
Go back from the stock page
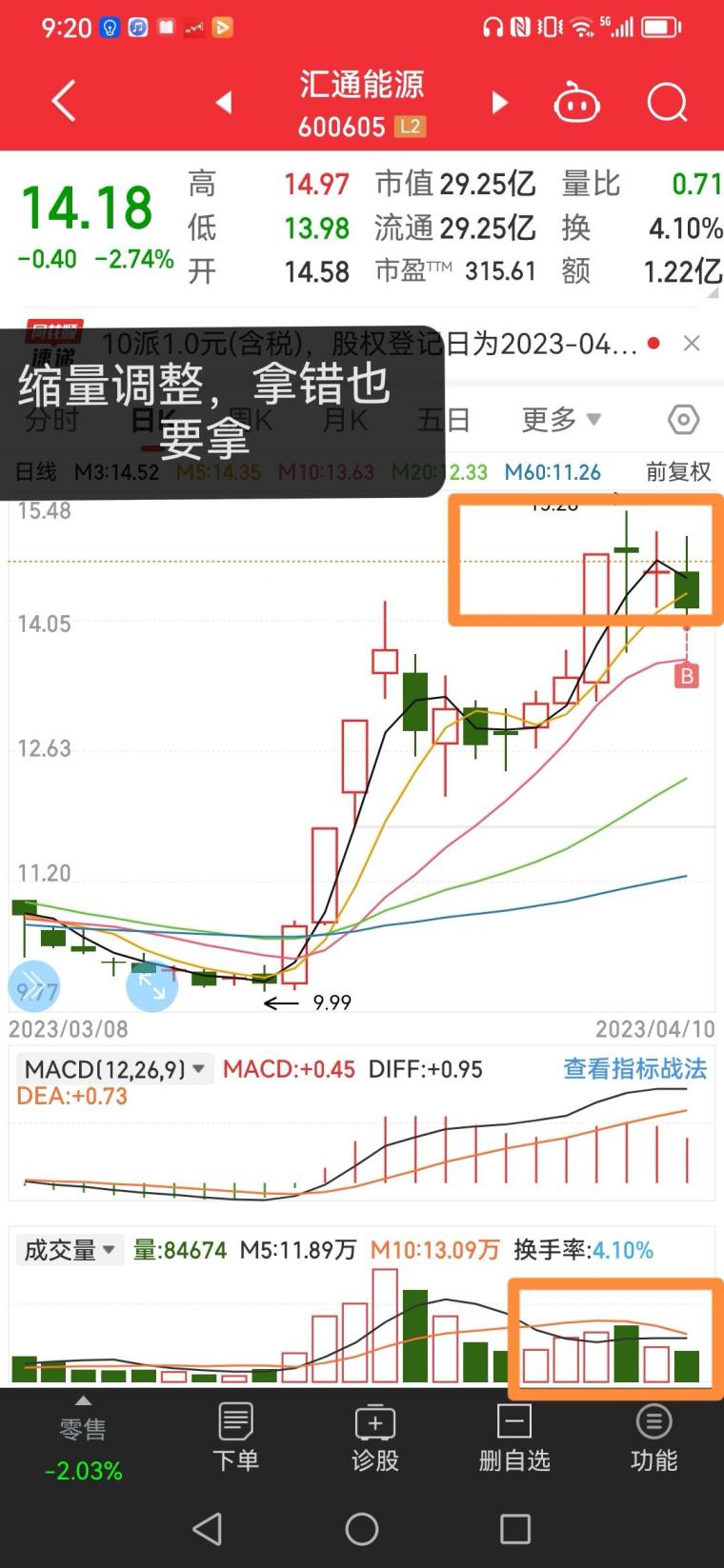(63, 102)
